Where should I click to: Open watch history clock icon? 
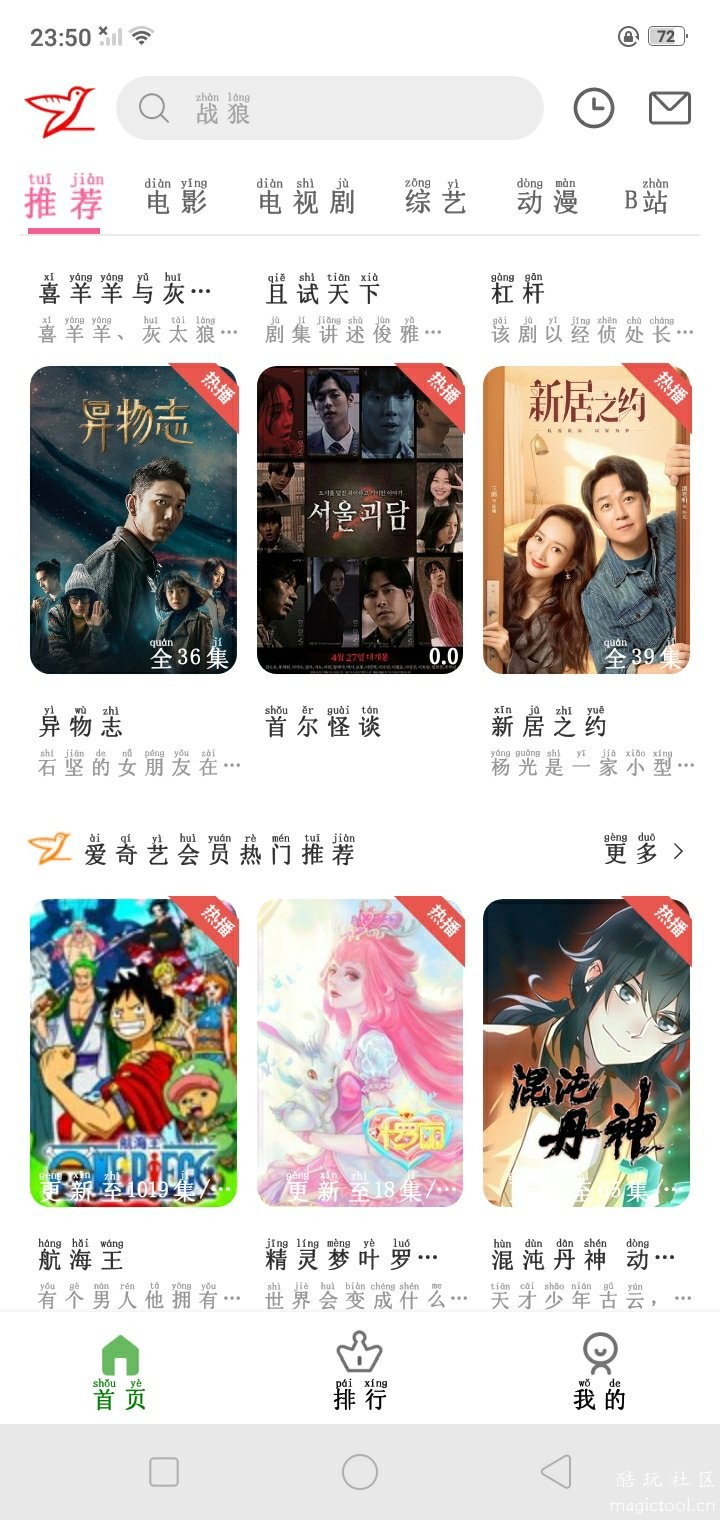pos(594,108)
